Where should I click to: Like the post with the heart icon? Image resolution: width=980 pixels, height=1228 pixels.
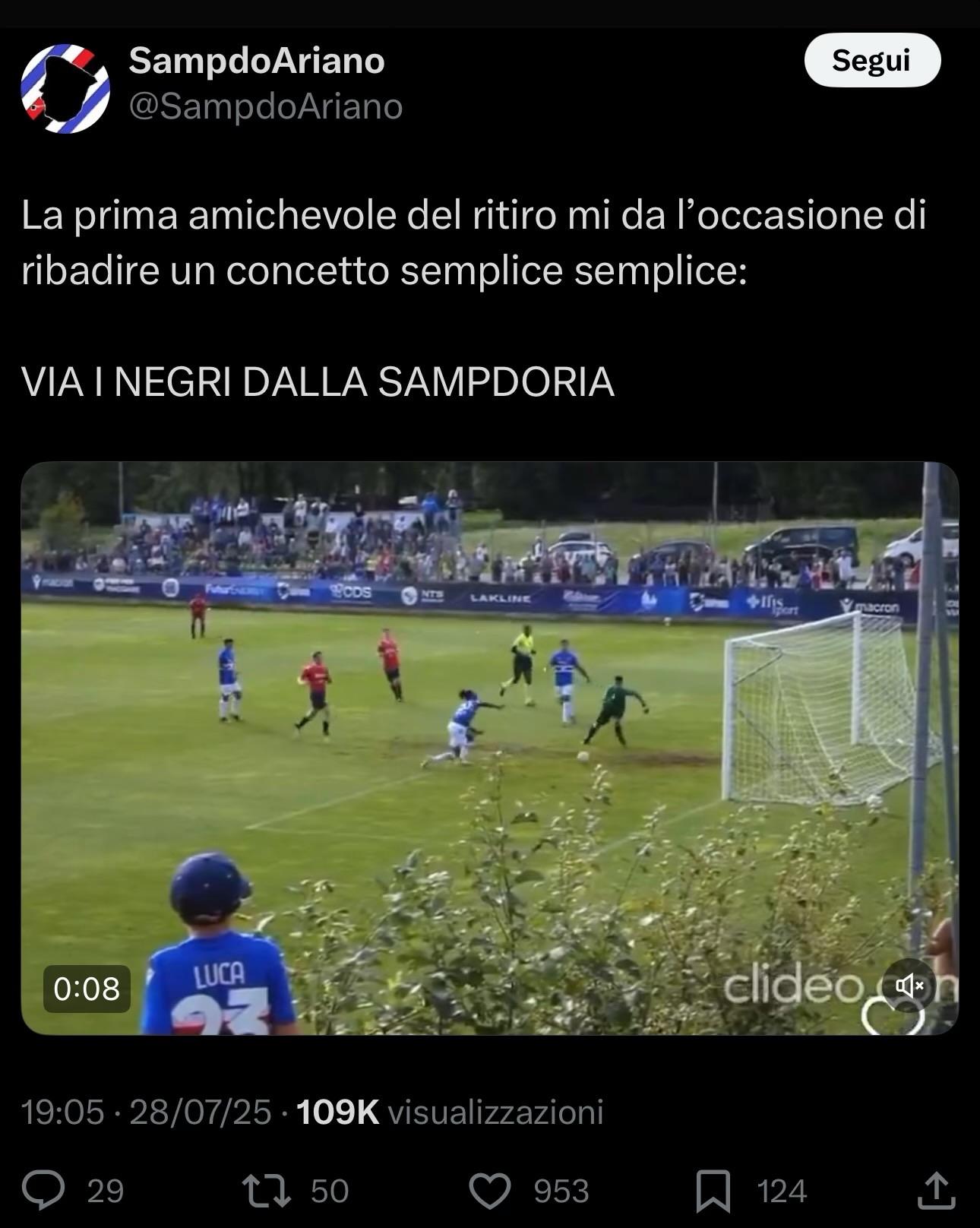(490, 1190)
